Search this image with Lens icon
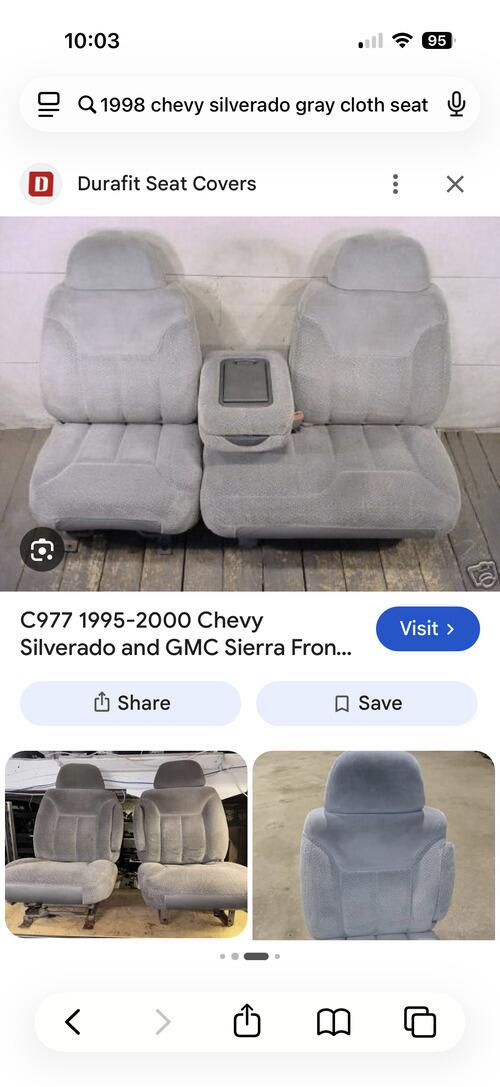 pos(42,550)
